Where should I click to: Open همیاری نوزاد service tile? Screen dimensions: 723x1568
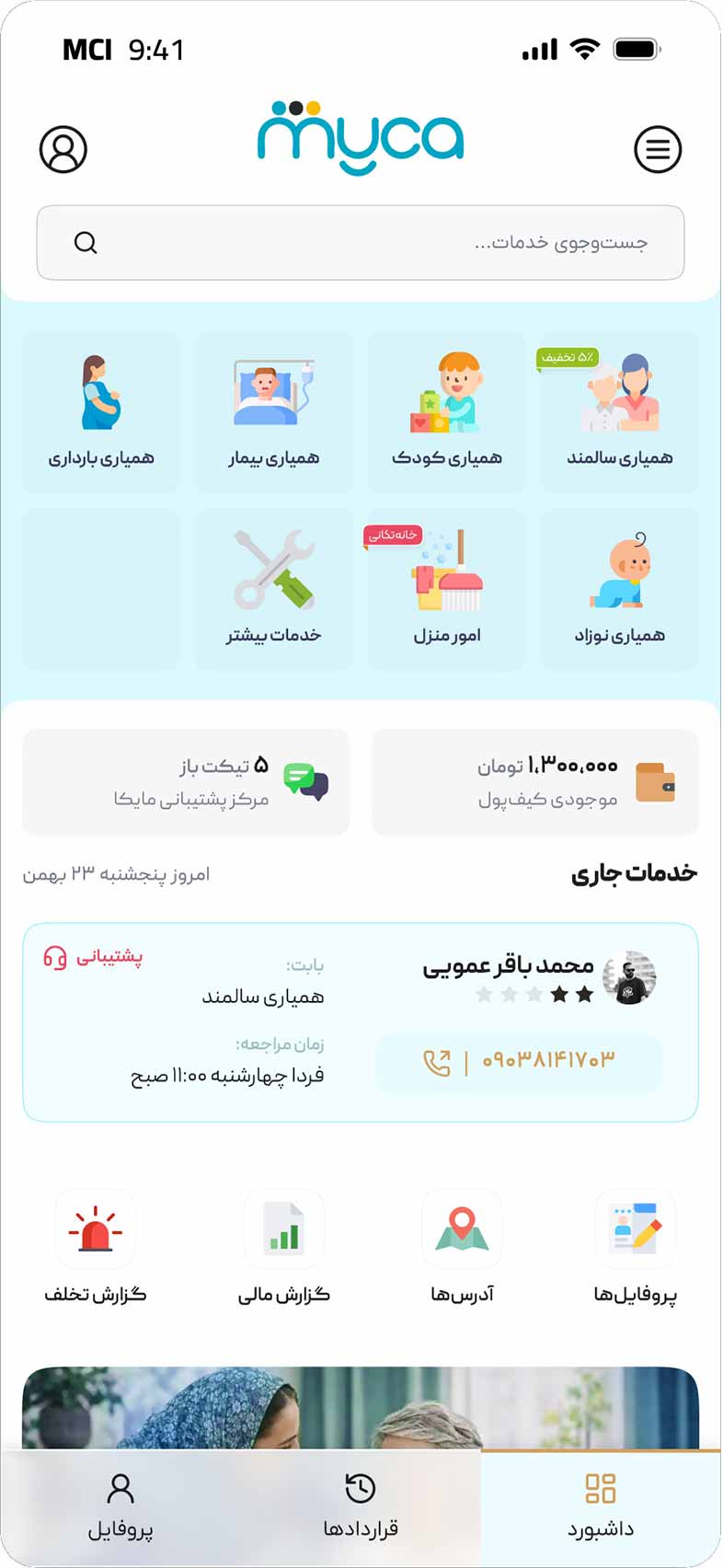click(x=620, y=589)
